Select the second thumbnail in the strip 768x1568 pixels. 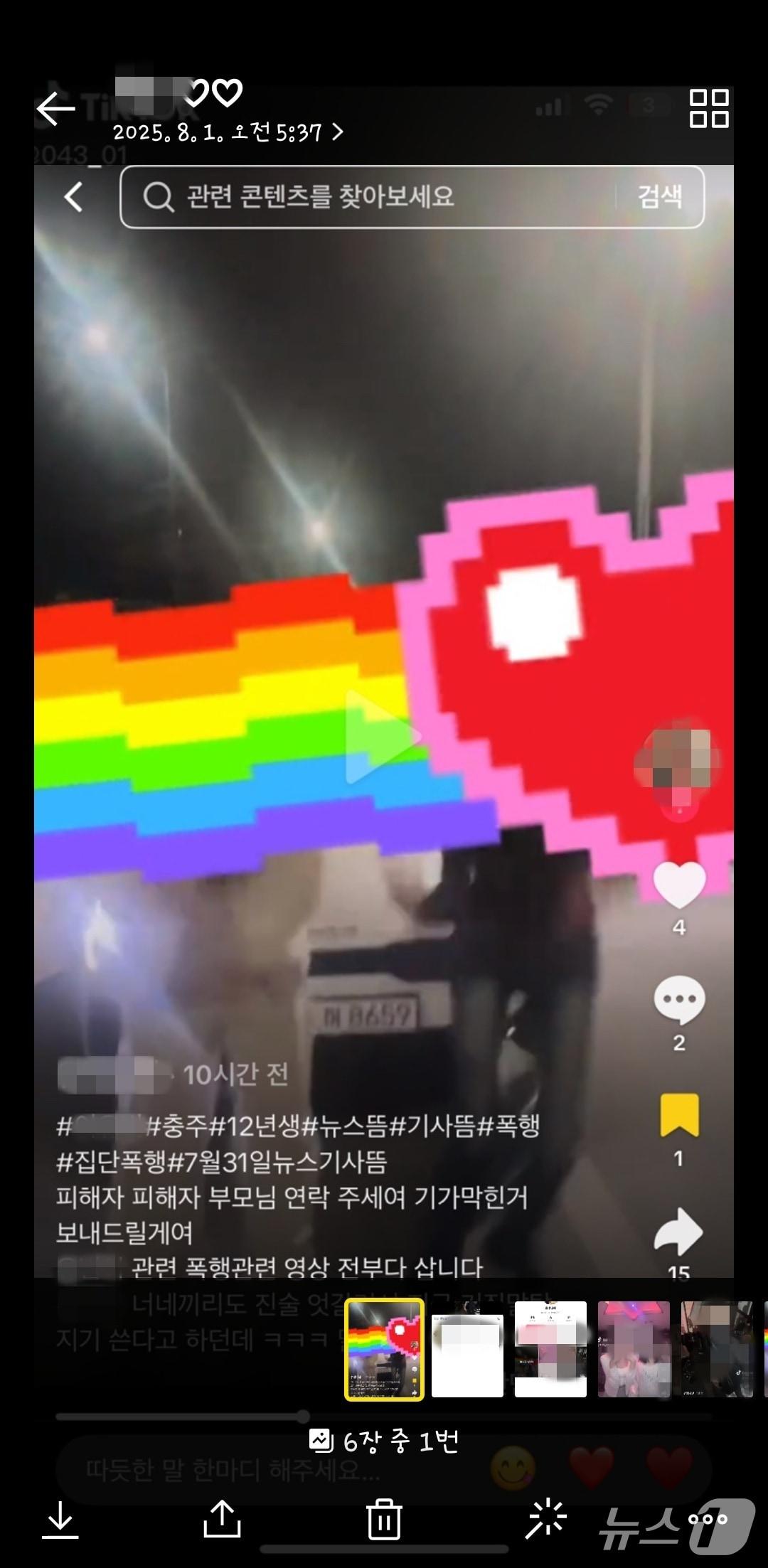[467, 1349]
